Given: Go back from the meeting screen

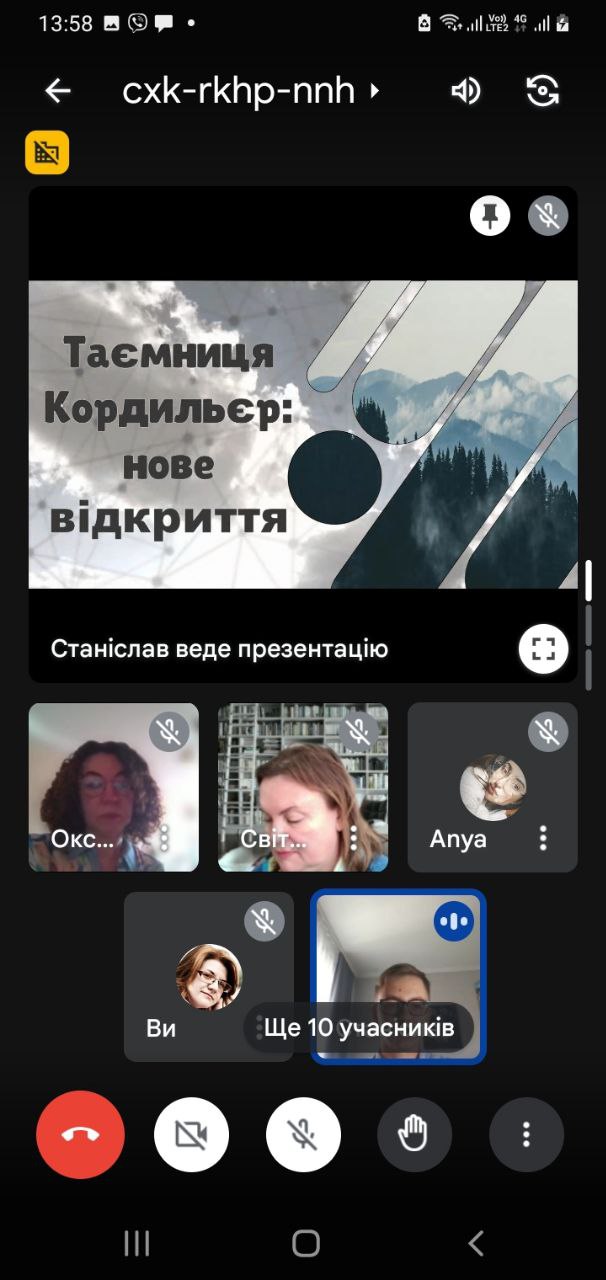Looking at the screenshot, I should click(58, 91).
